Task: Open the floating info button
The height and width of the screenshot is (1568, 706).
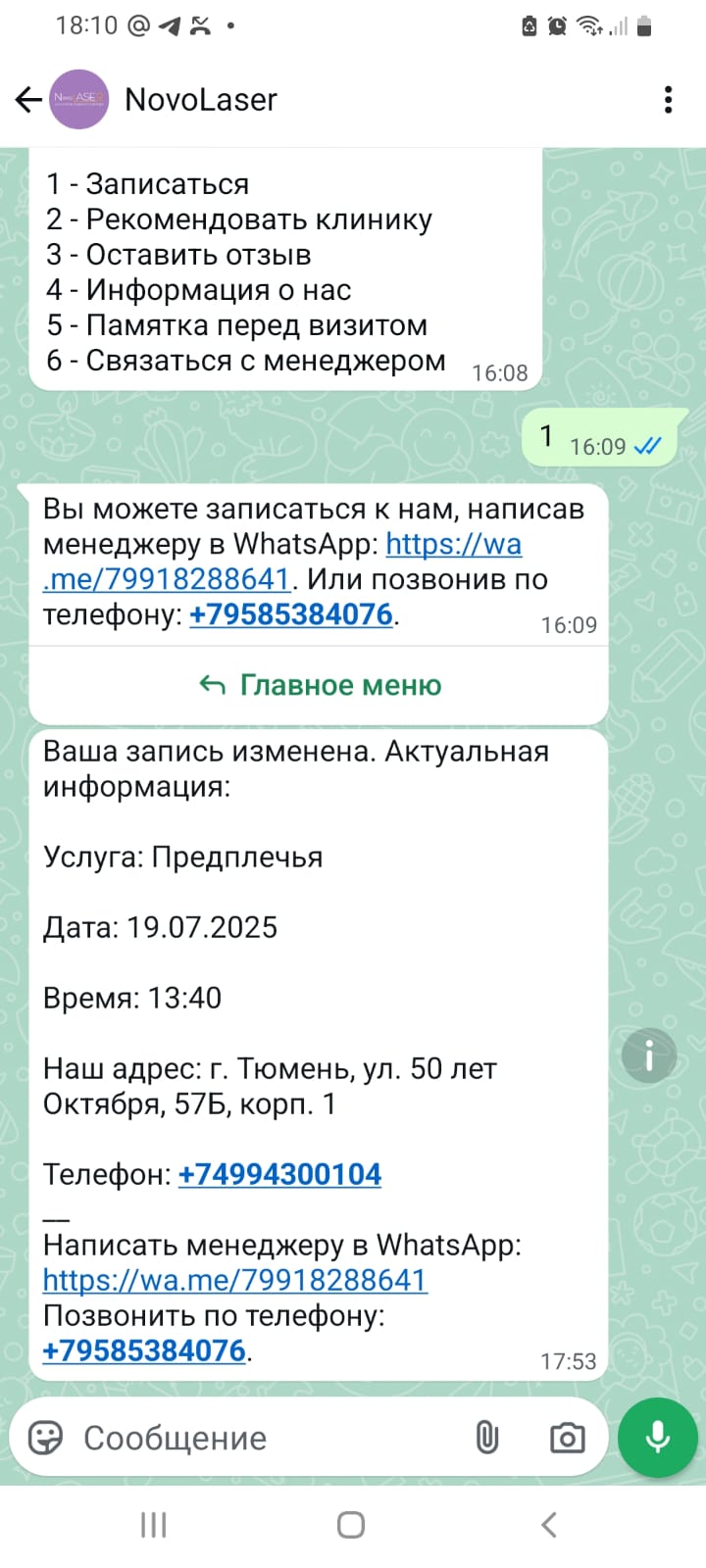Action: (x=649, y=1055)
